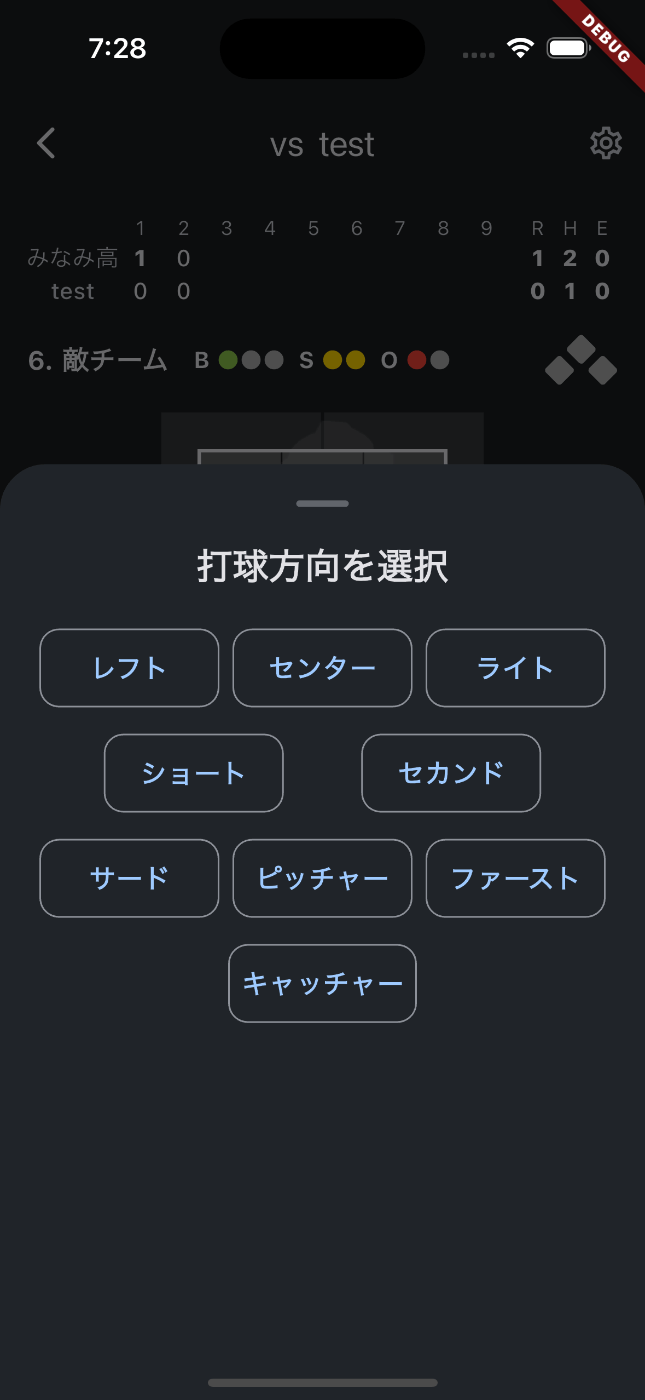
Task: Pick キャッチャー hit direction
Action: [x=322, y=983]
